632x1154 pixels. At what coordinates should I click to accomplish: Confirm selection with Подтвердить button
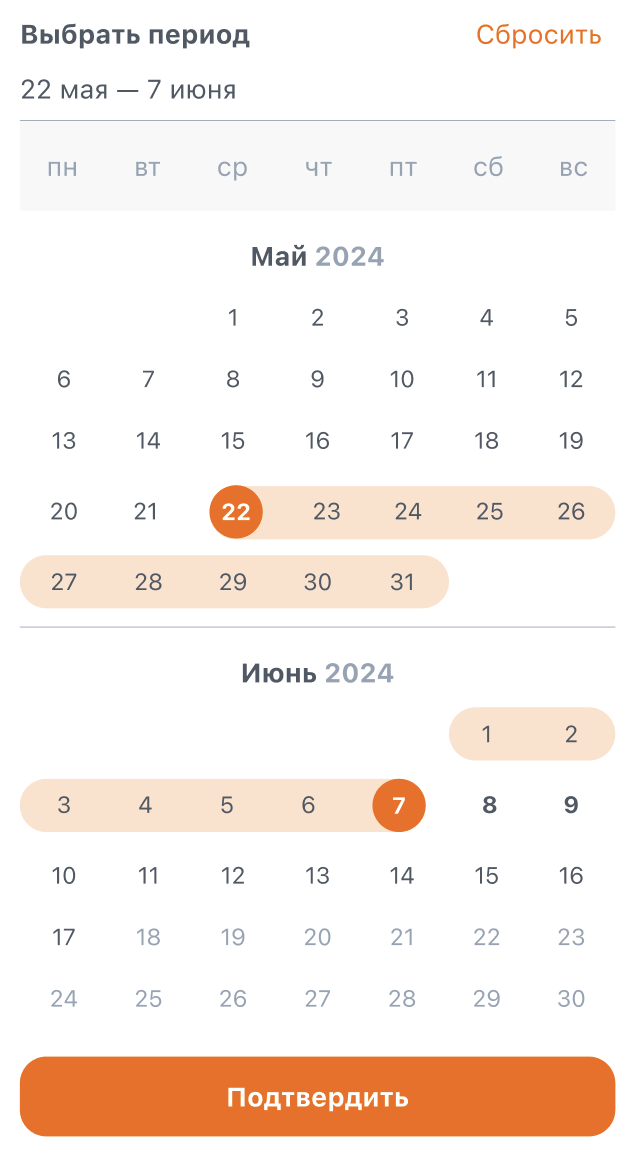tap(317, 1097)
